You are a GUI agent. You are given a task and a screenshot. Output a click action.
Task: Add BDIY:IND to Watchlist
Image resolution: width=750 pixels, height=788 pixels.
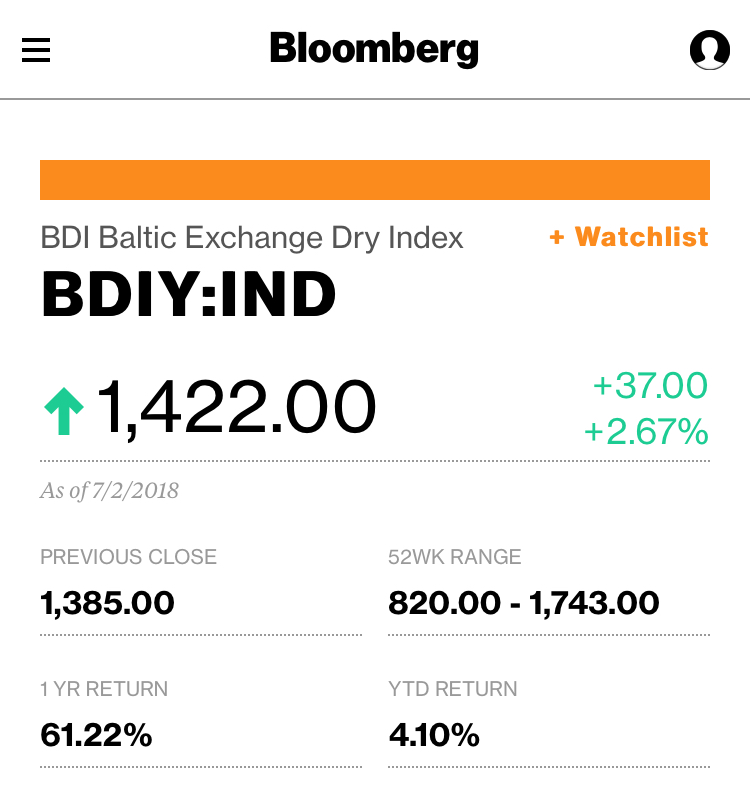[629, 237]
